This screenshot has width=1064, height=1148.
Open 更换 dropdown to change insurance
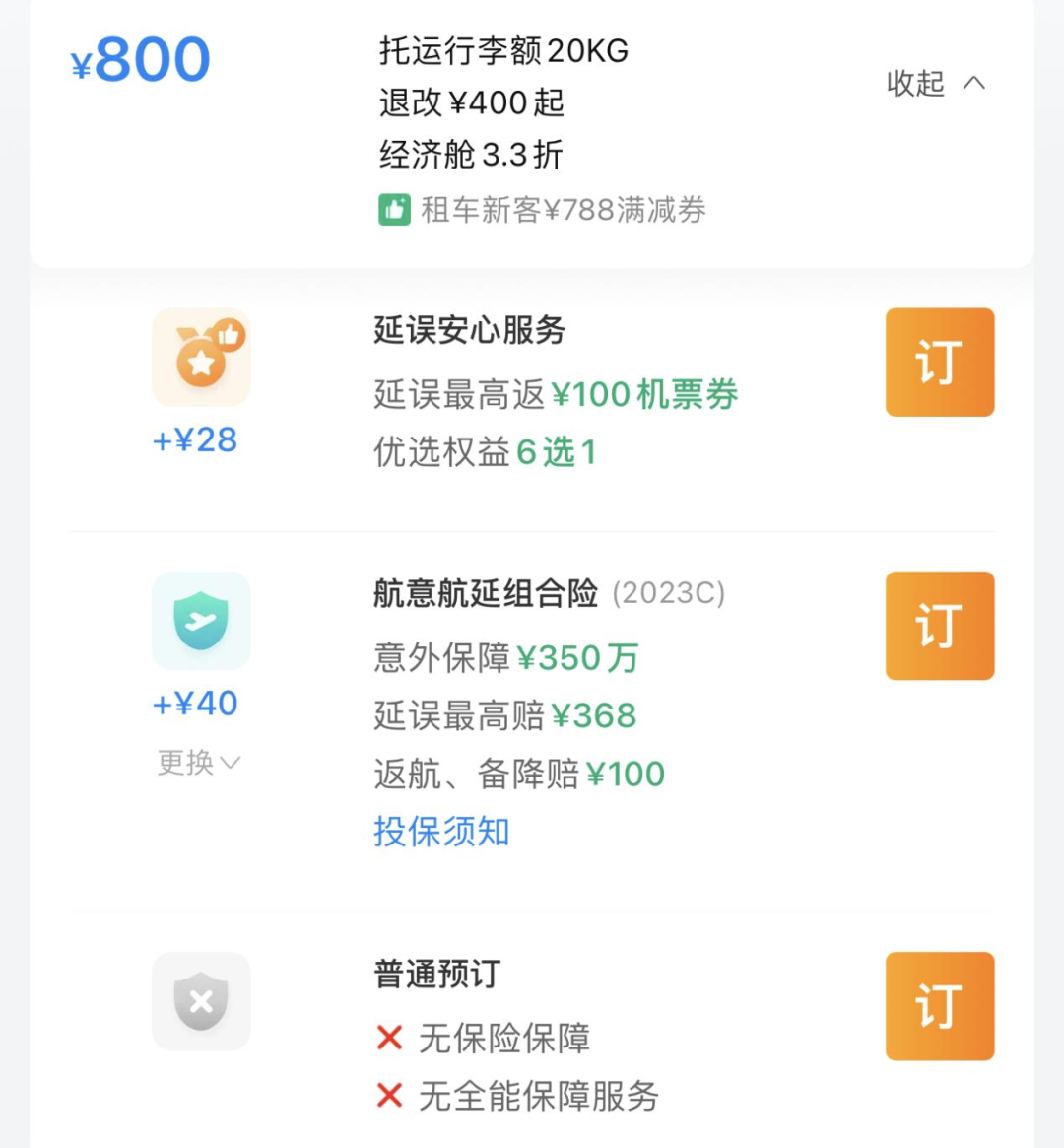pyautogui.click(x=199, y=763)
